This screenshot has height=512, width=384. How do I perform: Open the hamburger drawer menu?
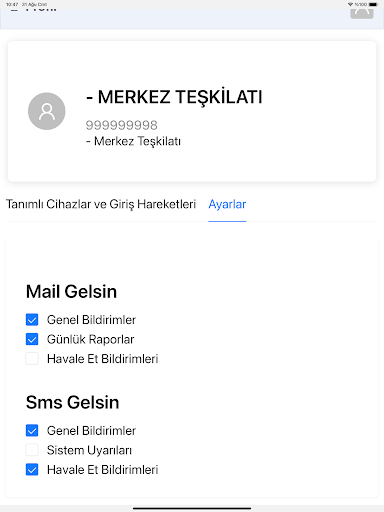(14, 10)
